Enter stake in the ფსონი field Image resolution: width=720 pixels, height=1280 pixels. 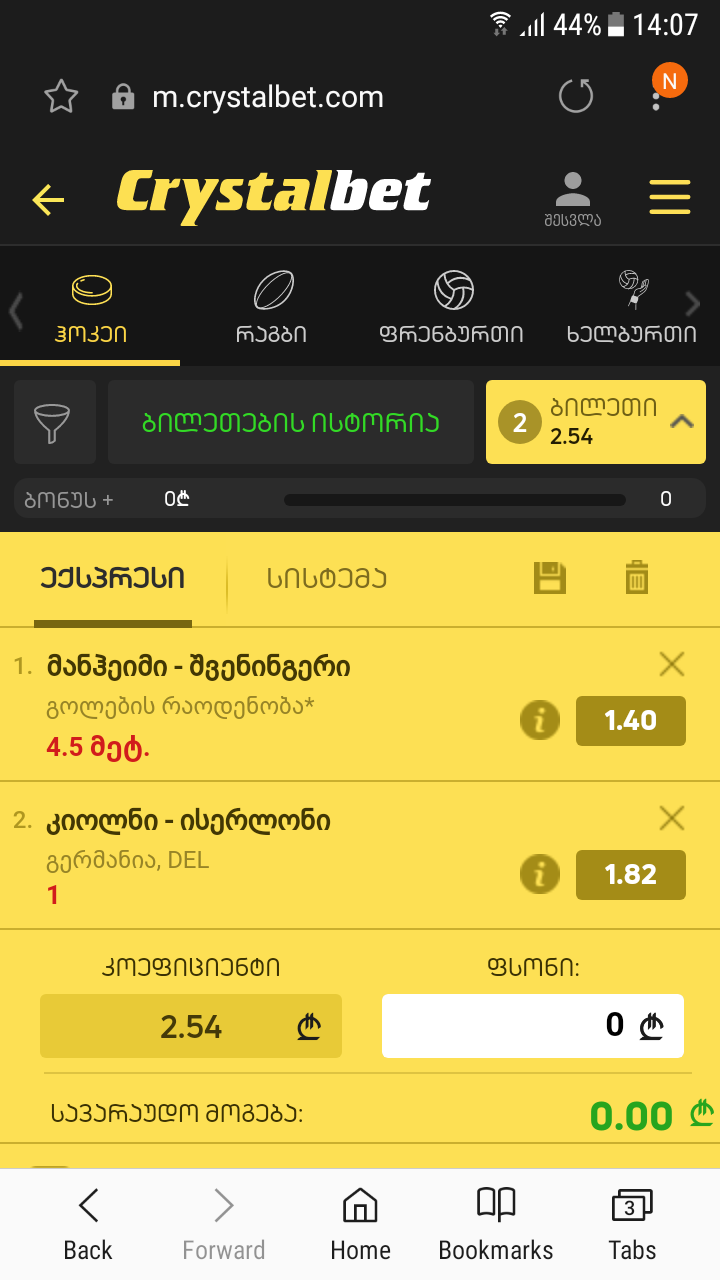click(x=533, y=1025)
